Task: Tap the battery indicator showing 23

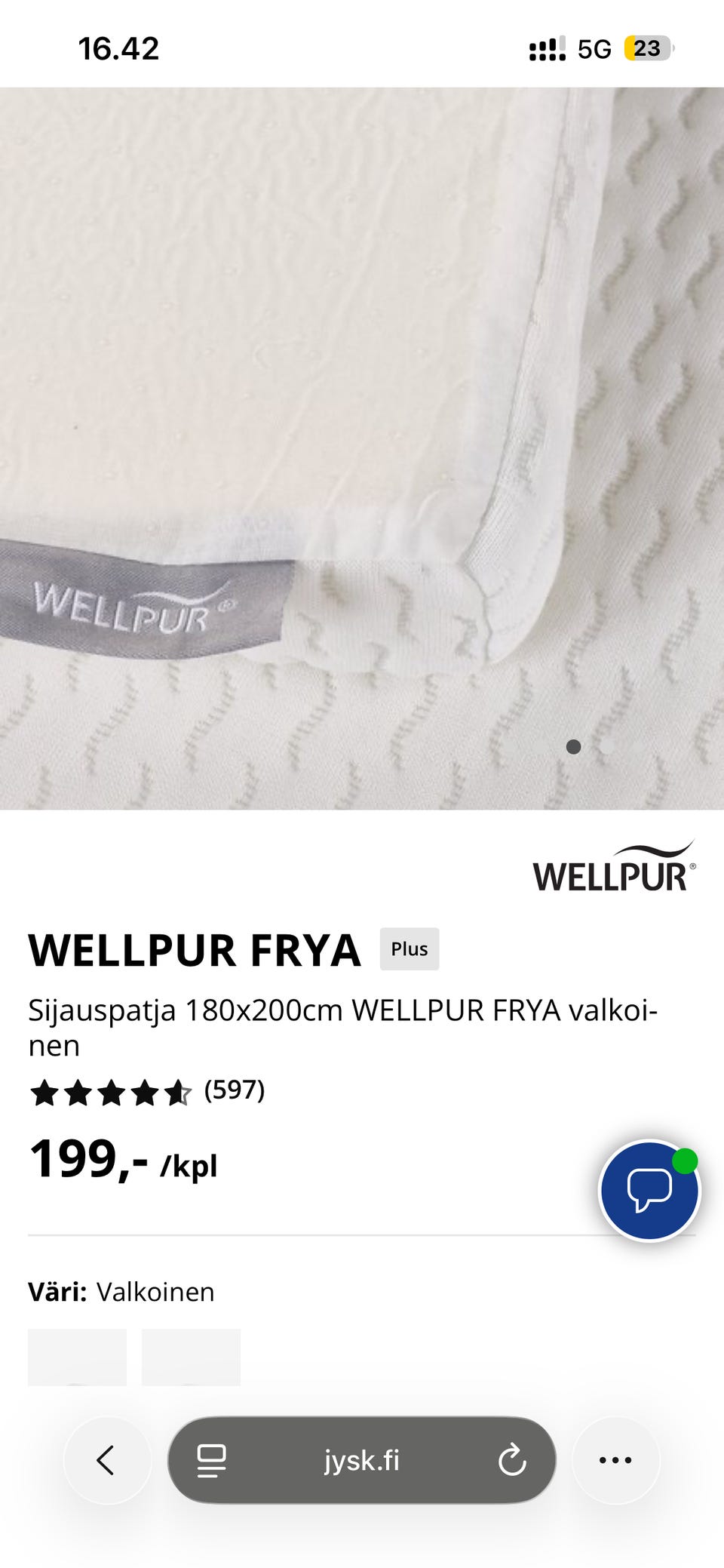Action: (x=645, y=48)
